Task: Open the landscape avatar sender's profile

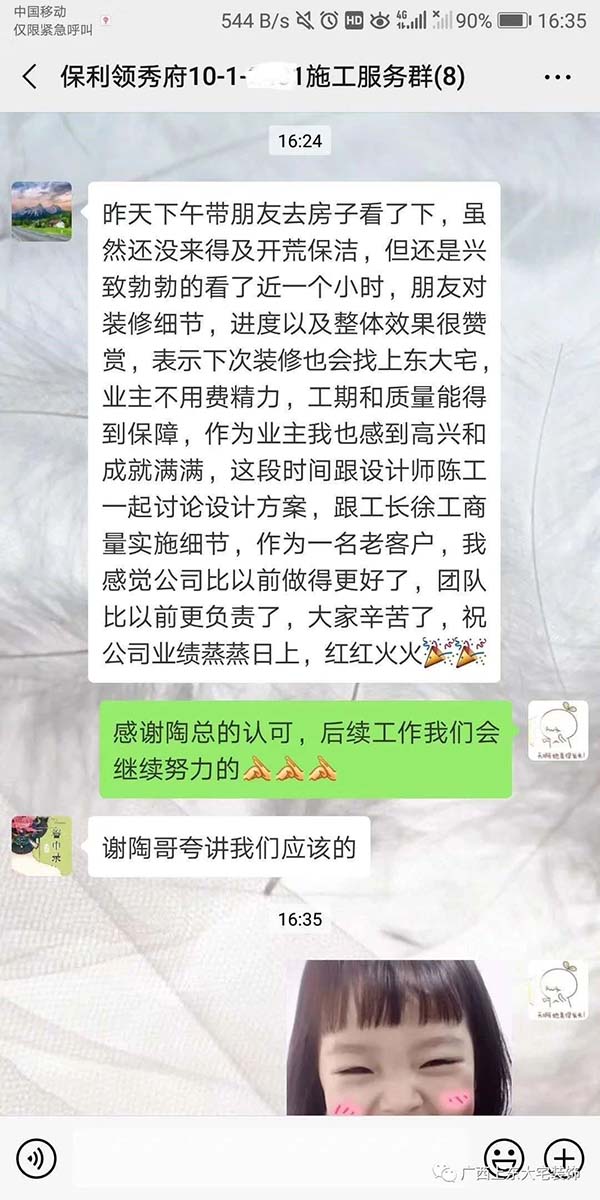Action: click(x=41, y=211)
